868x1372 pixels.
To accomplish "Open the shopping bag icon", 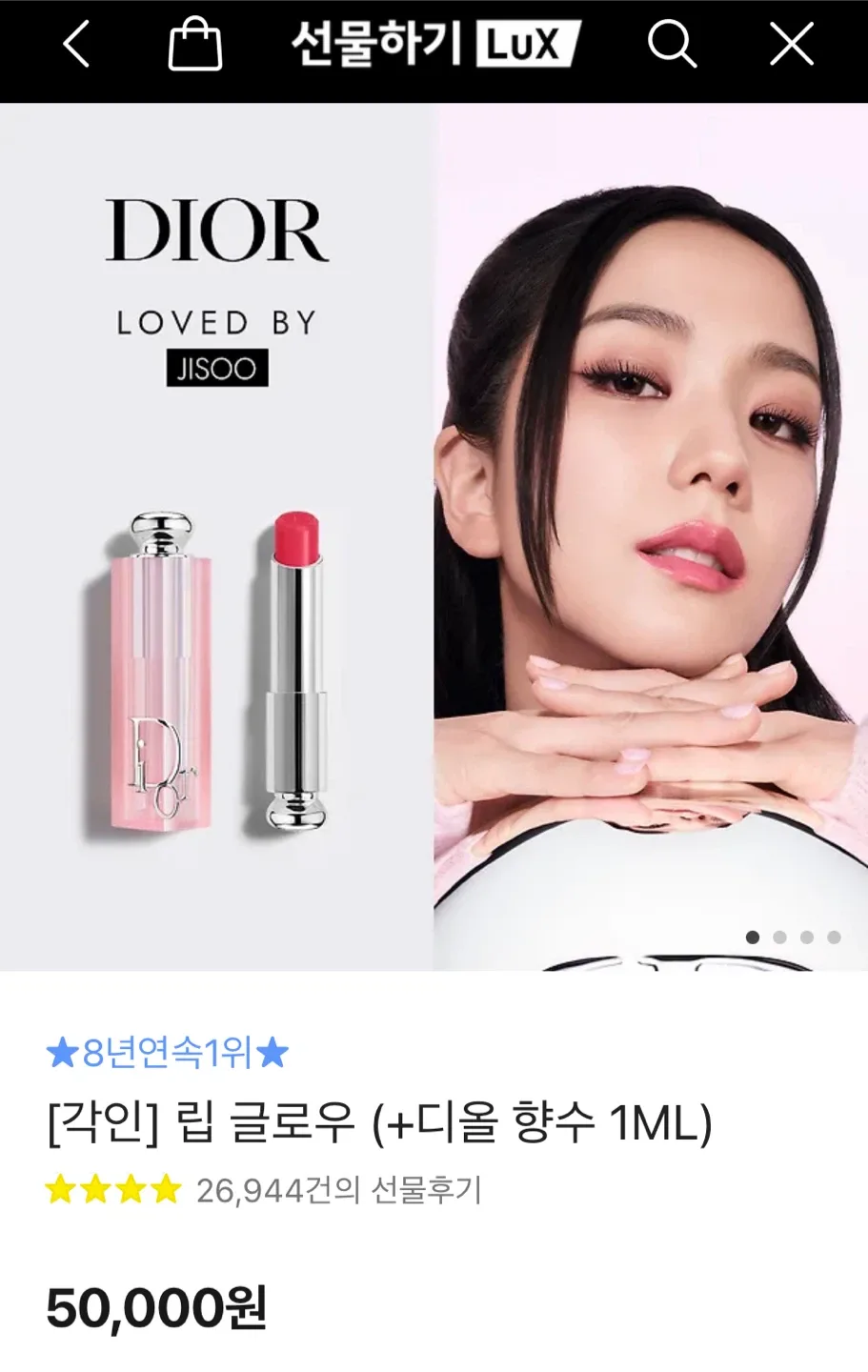I will tap(195, 45).
